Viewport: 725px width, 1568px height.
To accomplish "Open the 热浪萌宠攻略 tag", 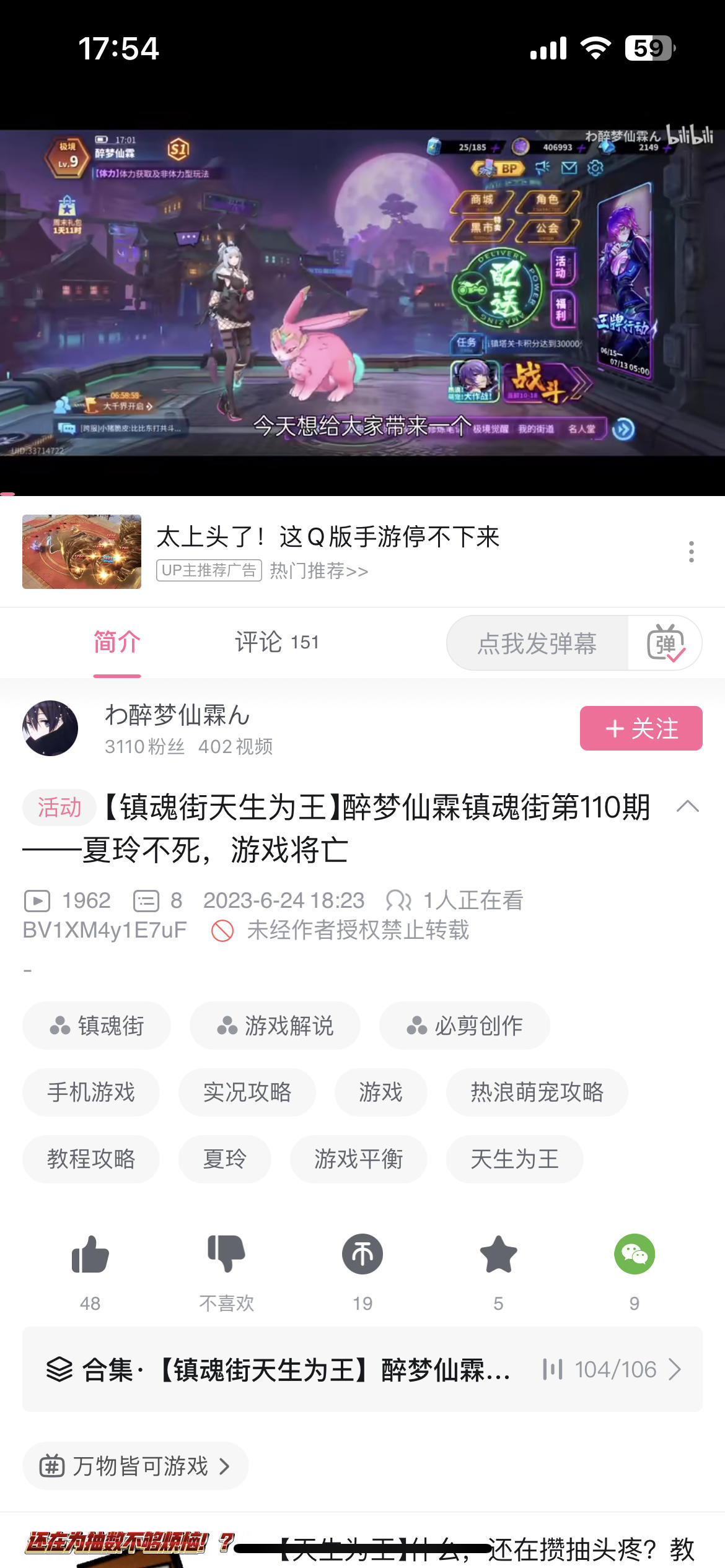I will click(537, 1092).
